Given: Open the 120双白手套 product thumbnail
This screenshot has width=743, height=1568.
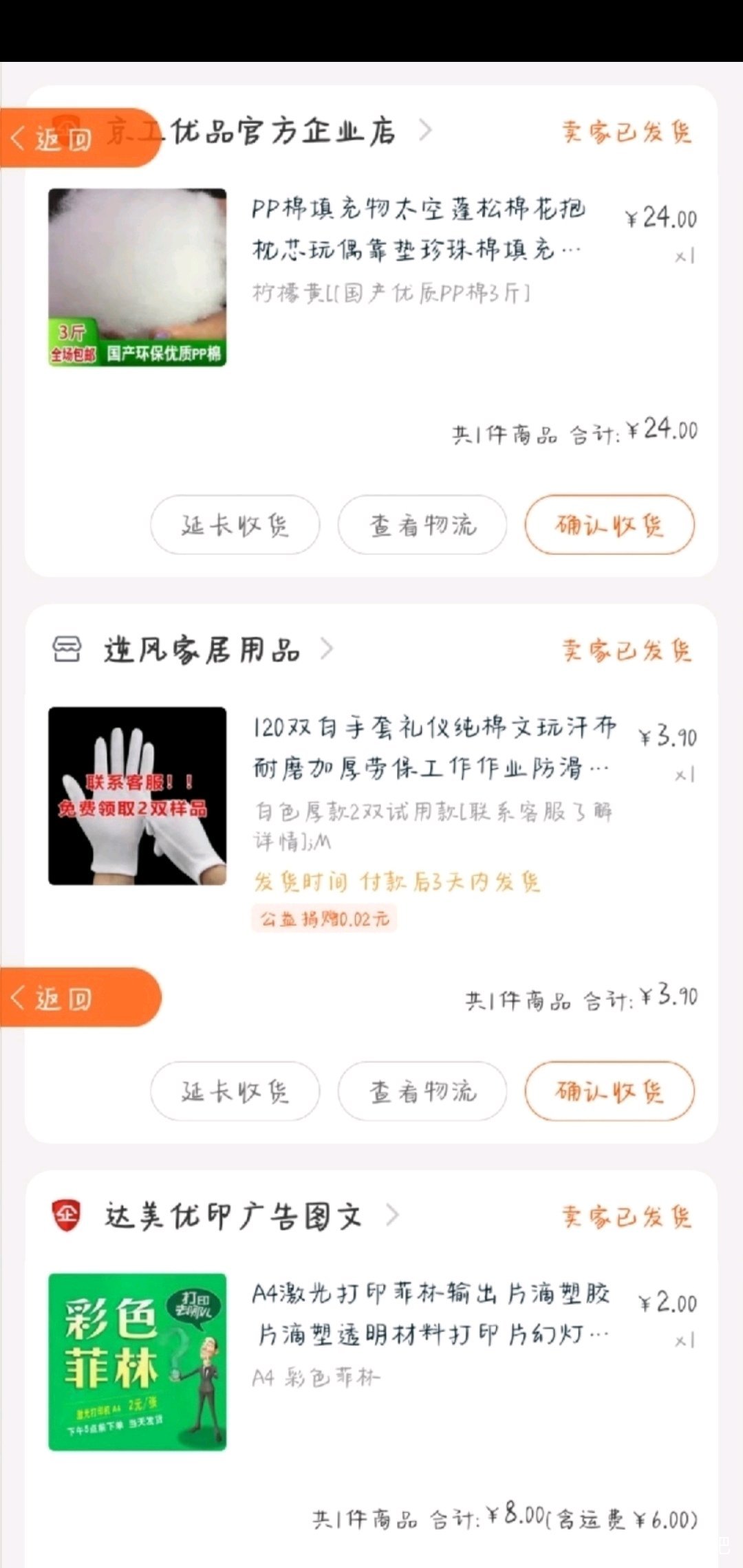Looking at the screenshot, I should pyautogui.click(x=138, y=796).
